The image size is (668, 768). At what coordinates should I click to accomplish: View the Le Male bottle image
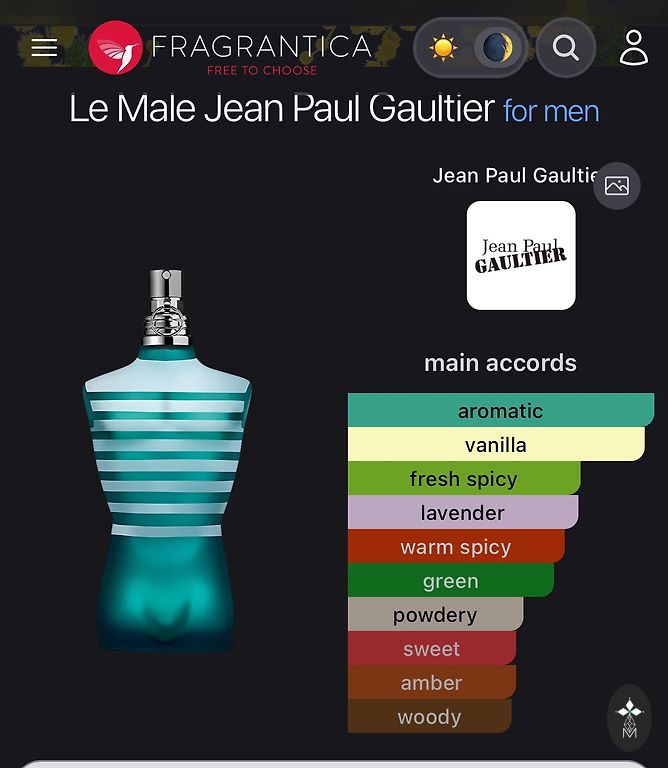(x=167, y=461)
